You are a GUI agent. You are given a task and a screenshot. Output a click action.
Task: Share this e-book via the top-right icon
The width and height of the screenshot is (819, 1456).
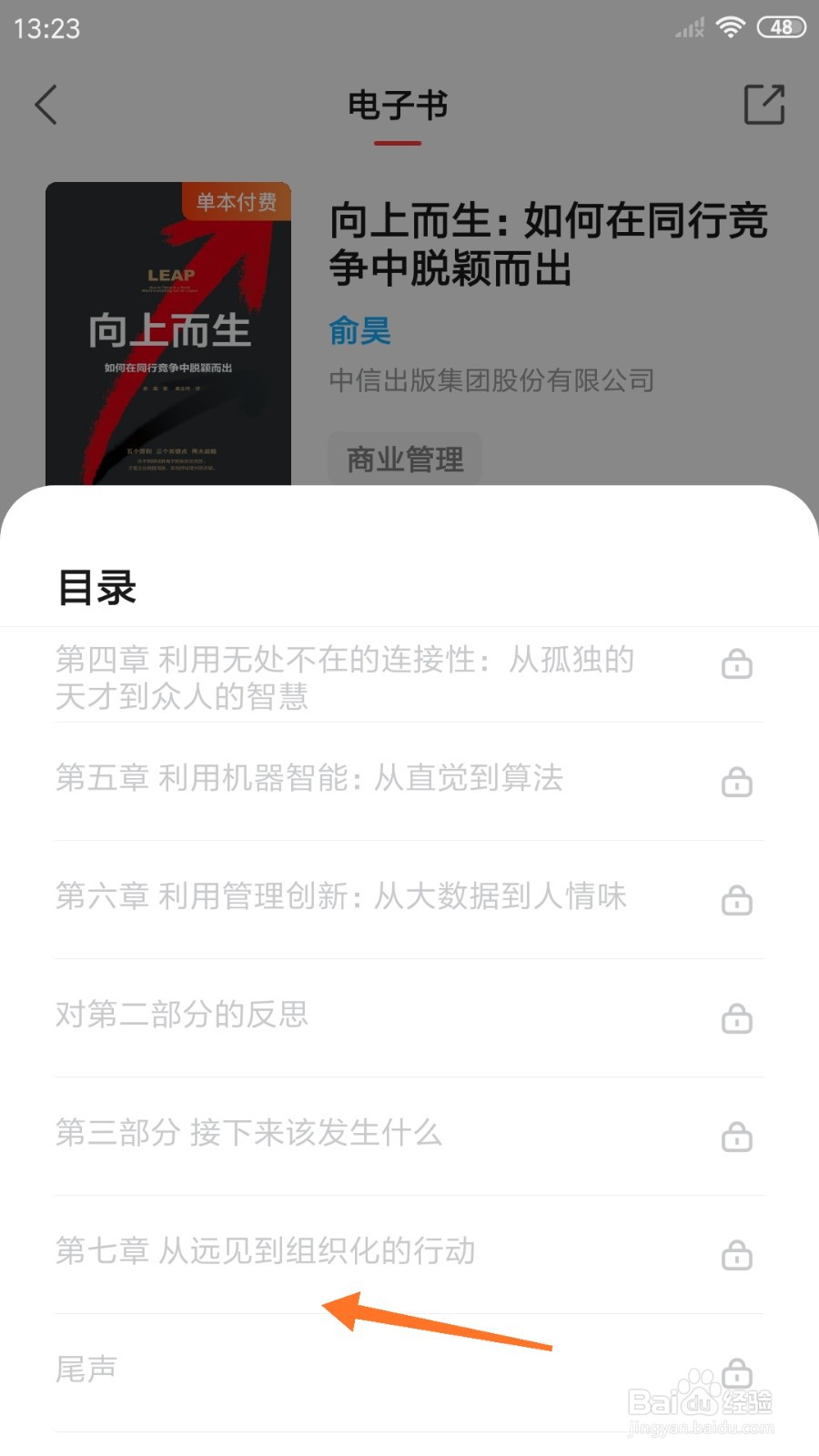(763, 105)
